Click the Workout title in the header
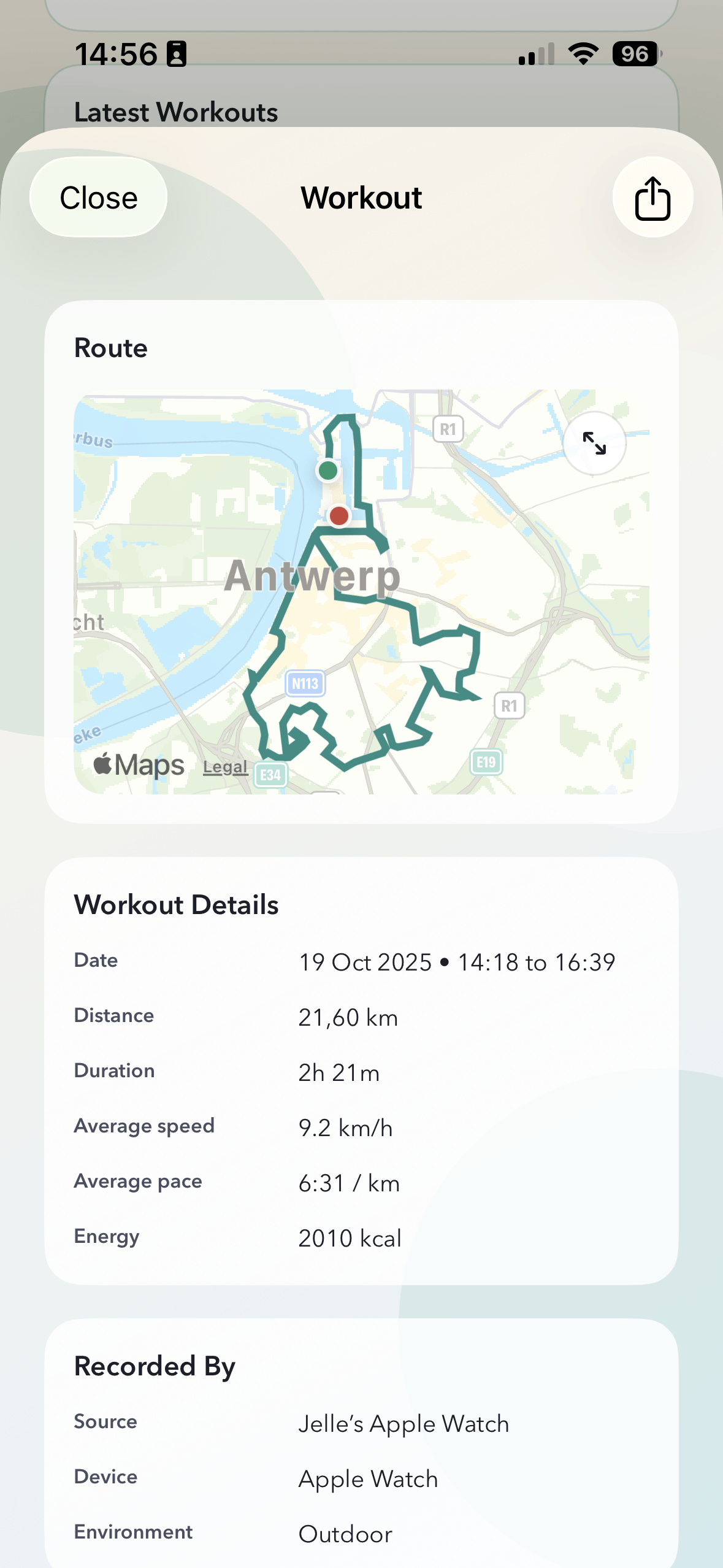Screen dimensions: 723x1568 (361, 198)
